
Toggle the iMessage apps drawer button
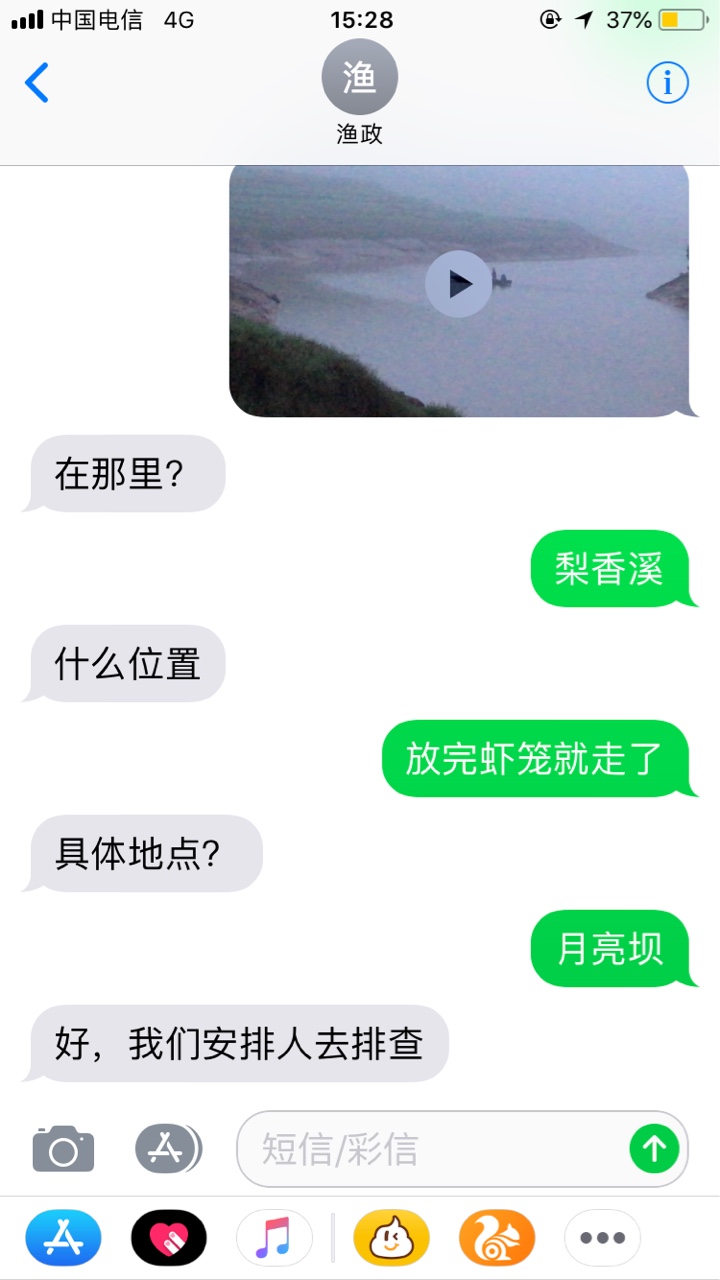(167, 1149)
